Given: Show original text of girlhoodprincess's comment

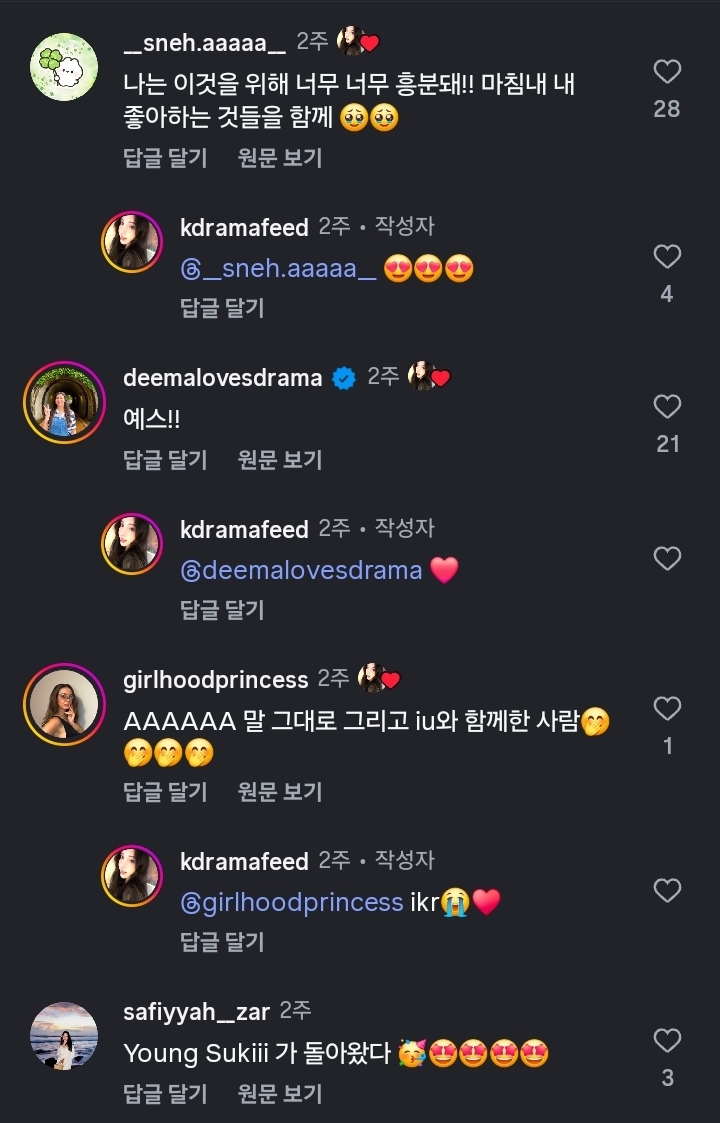Looking at the screenshot, I should tap(280, 792).
